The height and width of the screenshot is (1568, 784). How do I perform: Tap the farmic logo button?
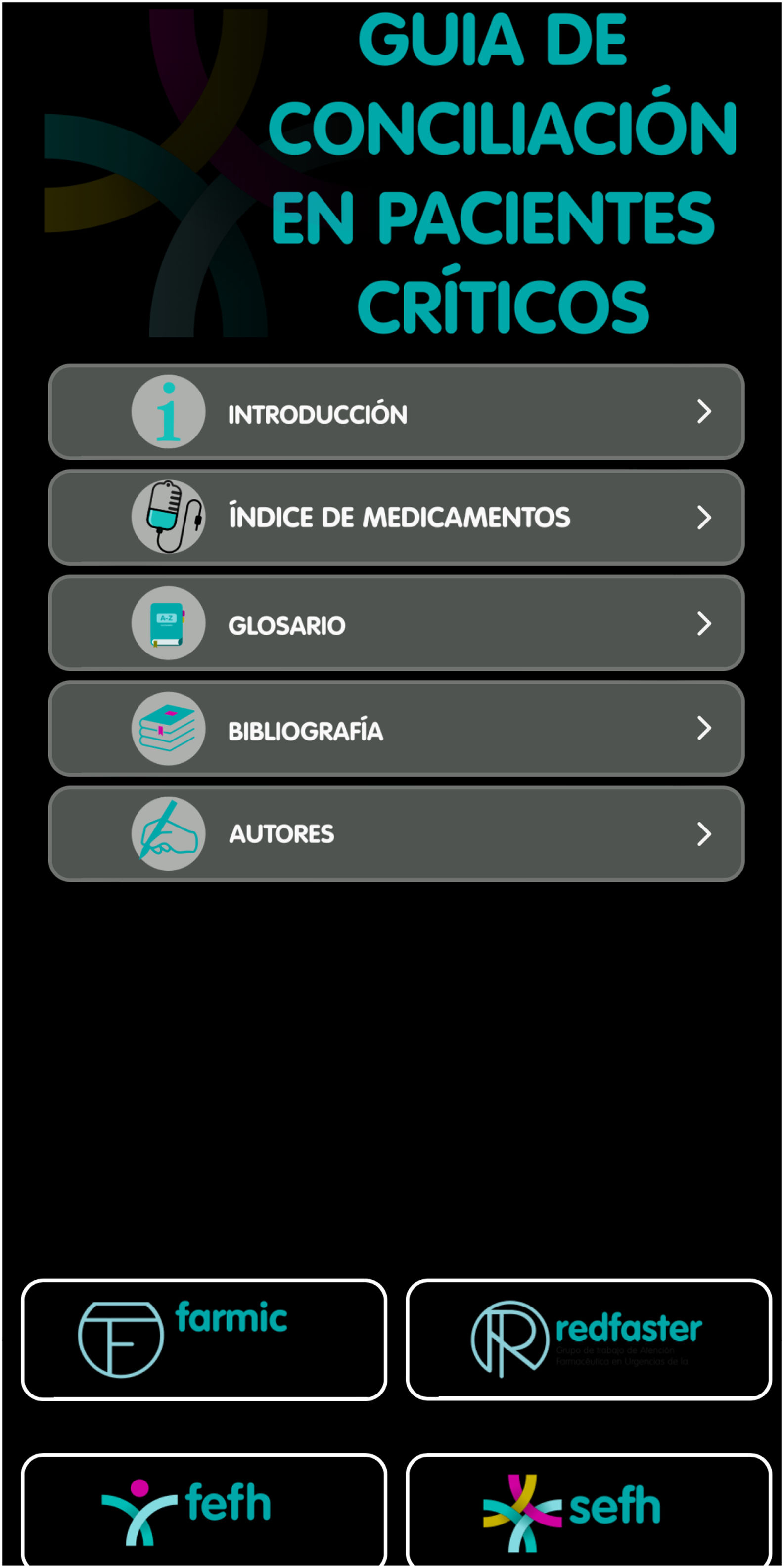click(204, 1340)
